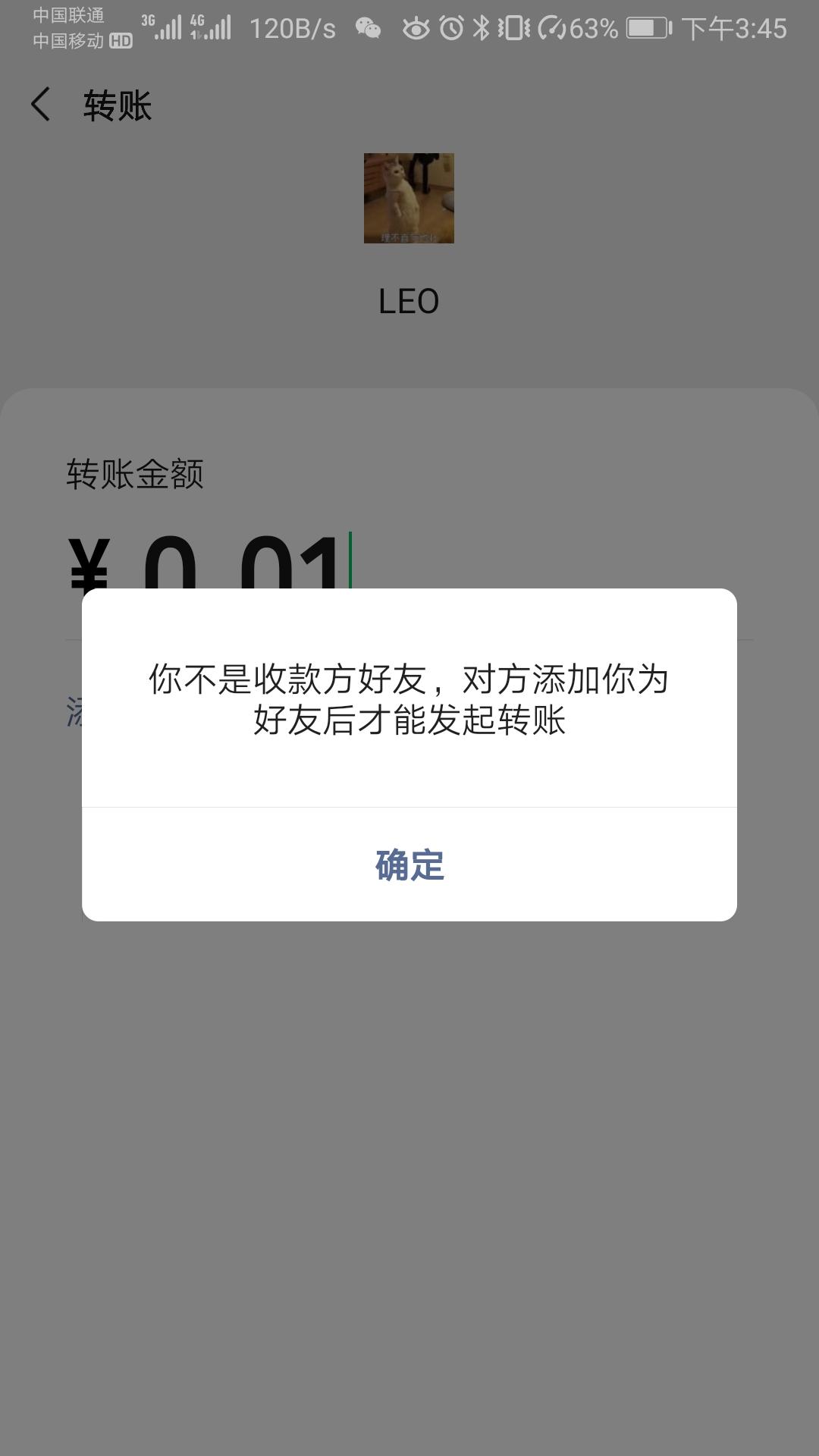Tap LEO's cat avatar thumbnail
Viewport: 819px width, 1456px height.
(408, 199)
